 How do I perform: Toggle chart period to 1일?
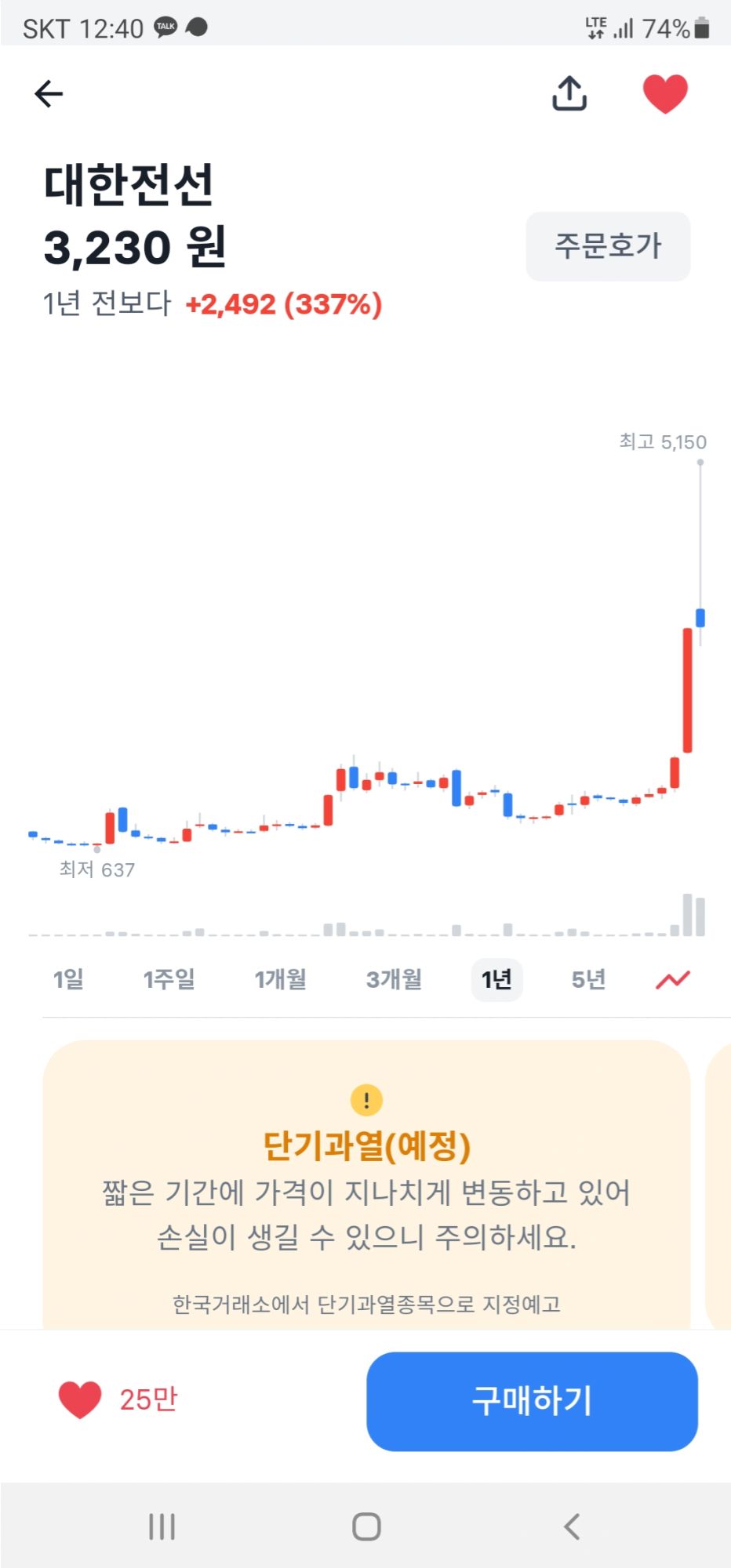point(68,979)
